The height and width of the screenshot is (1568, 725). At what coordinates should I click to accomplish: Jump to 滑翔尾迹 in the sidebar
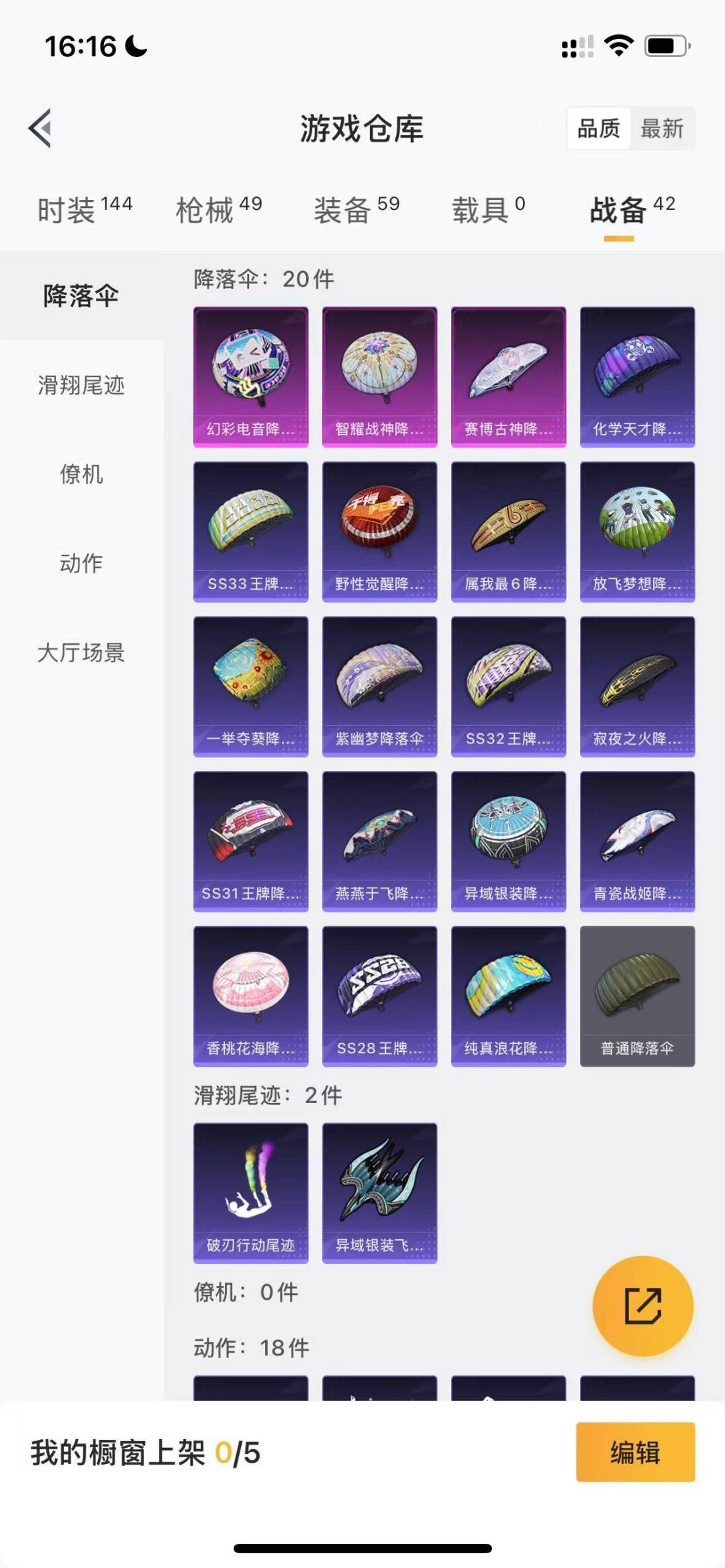pyautogui.click(x=81, y=385)
